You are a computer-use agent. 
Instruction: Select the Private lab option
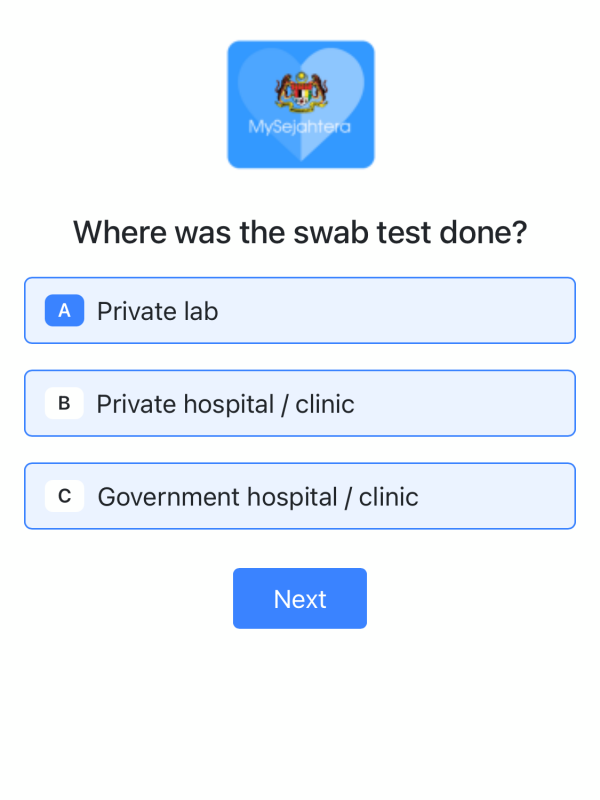tap(300, 311)
